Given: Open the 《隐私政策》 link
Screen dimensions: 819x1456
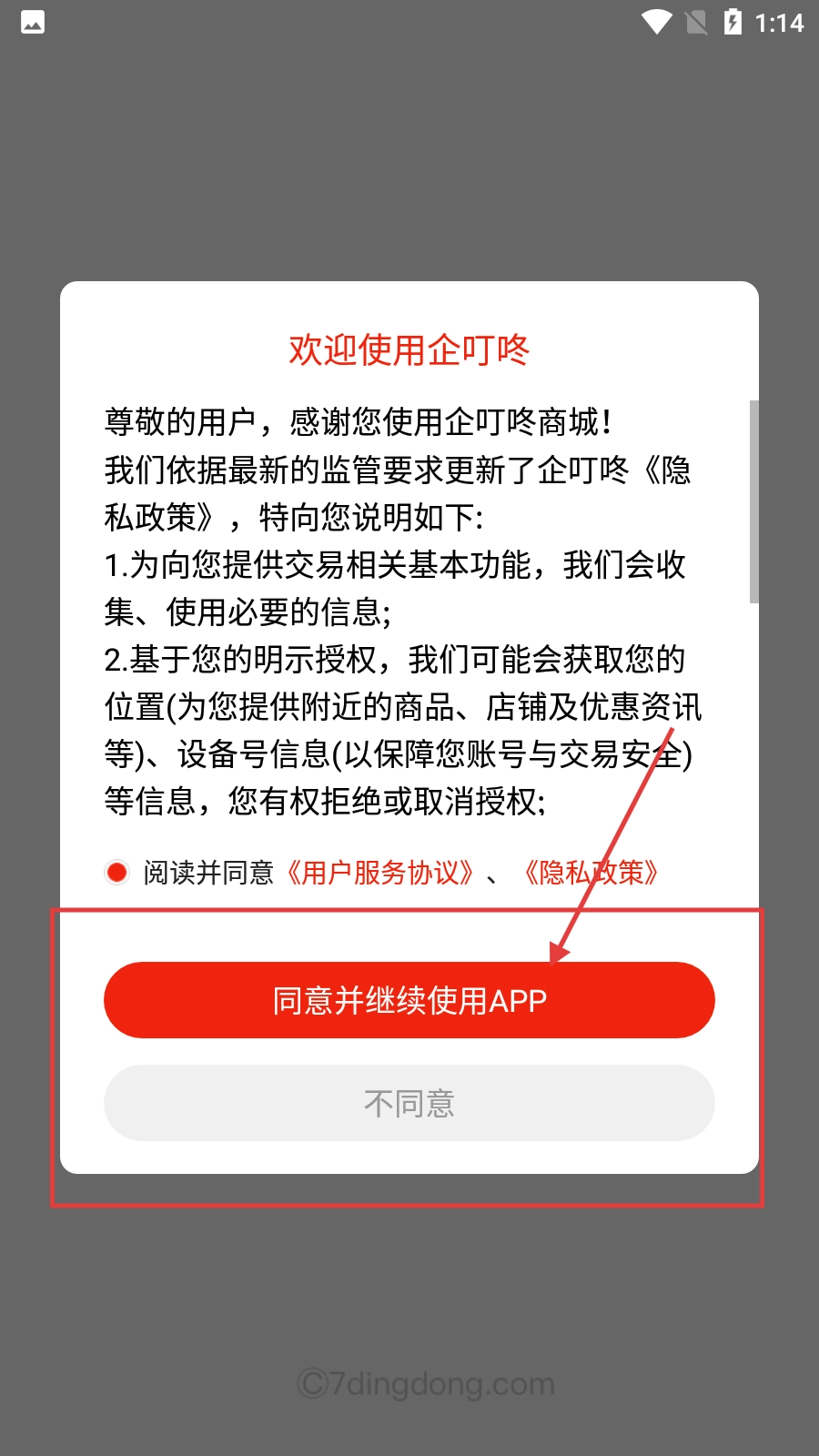Looking at the screenshot, I should (591, 873).
